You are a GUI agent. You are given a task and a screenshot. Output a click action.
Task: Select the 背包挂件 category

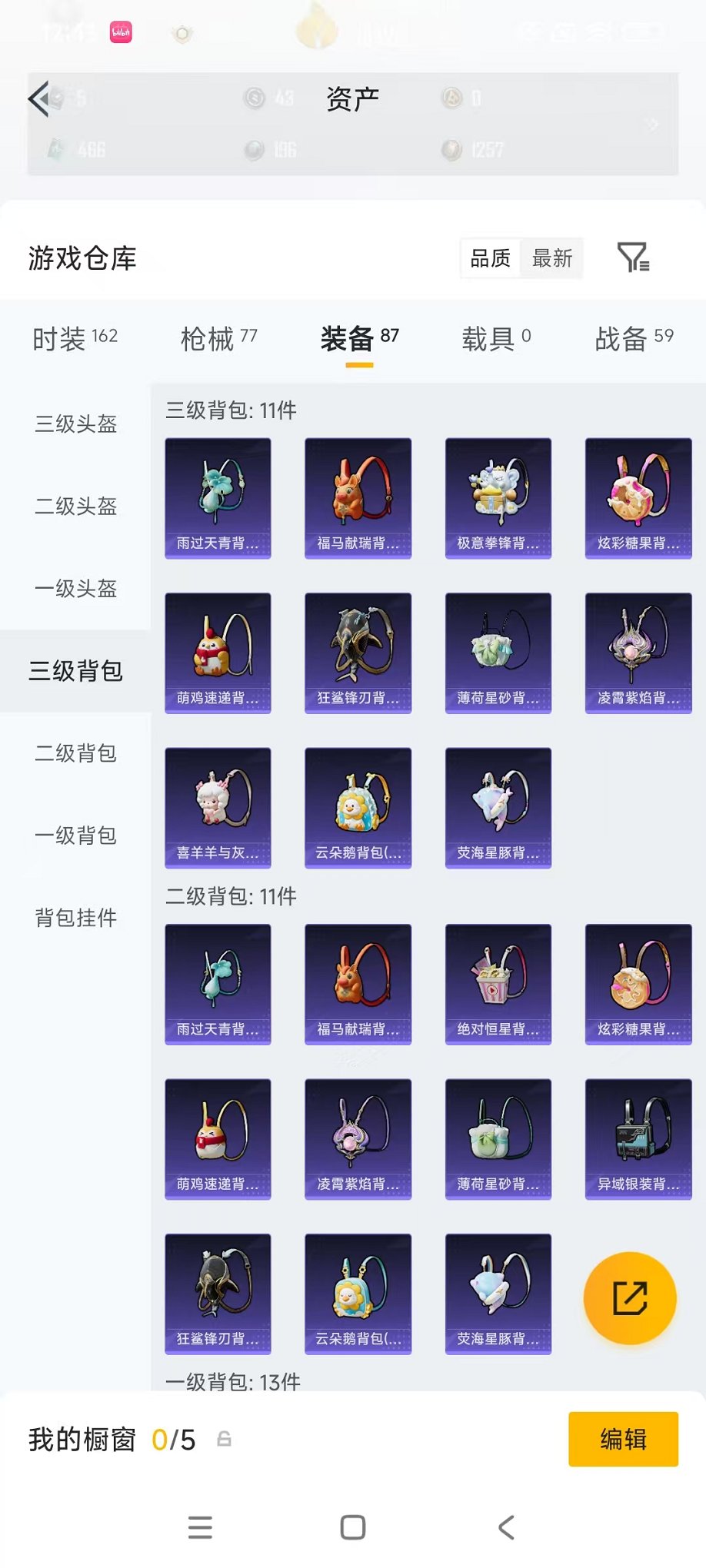click(75, 919)
